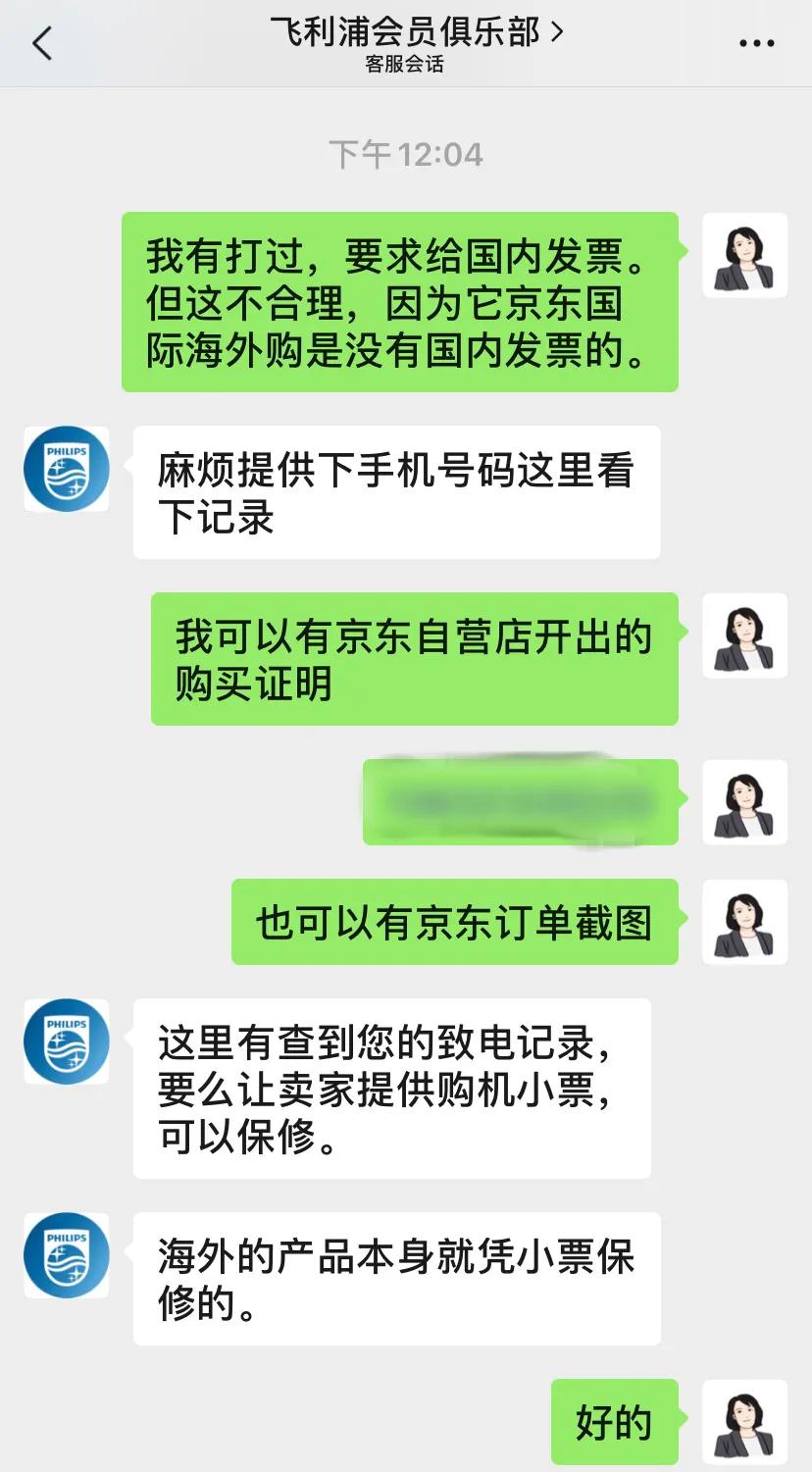This screenshot has width=812, height=1472.
Task: Open the blurred green image message
Action: [520, 800]
